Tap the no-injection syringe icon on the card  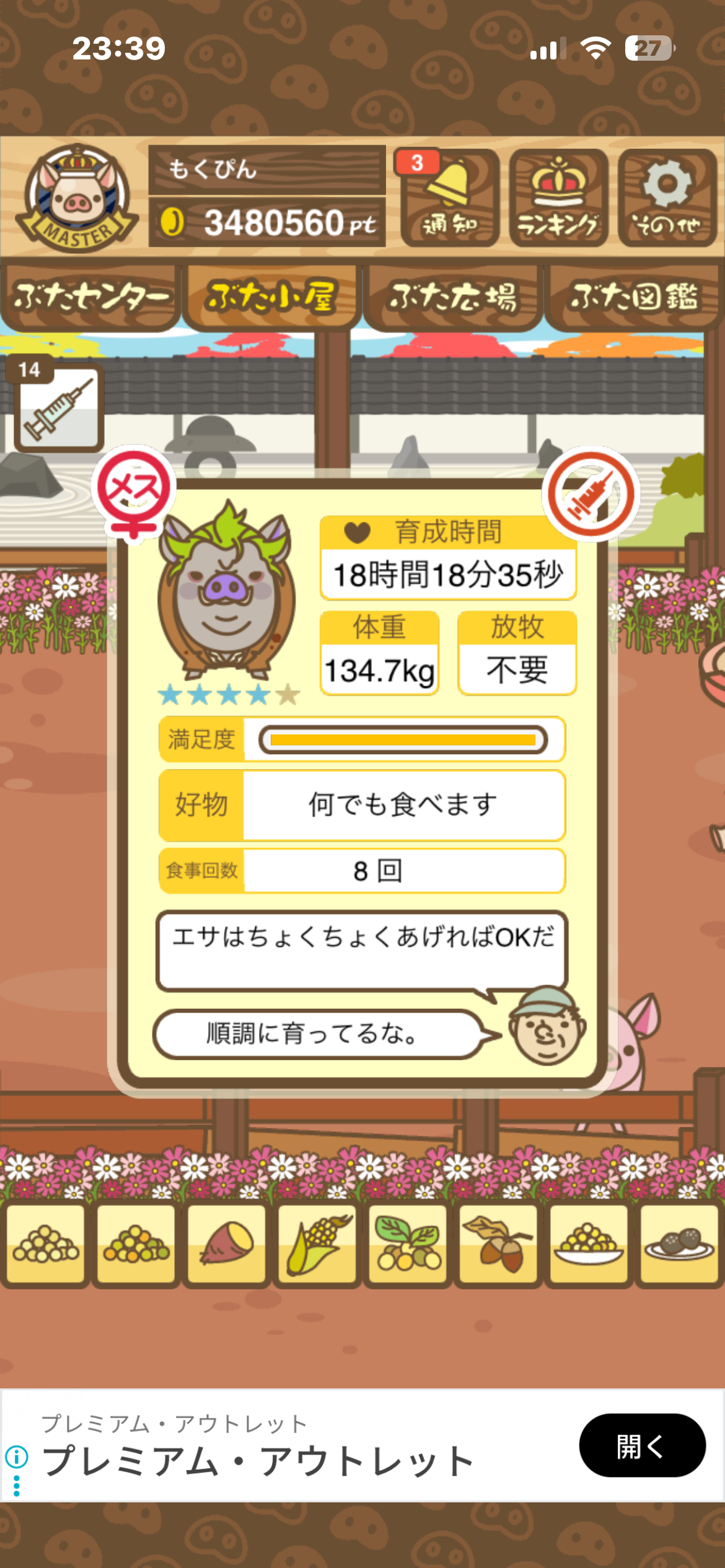coord(591,494)
